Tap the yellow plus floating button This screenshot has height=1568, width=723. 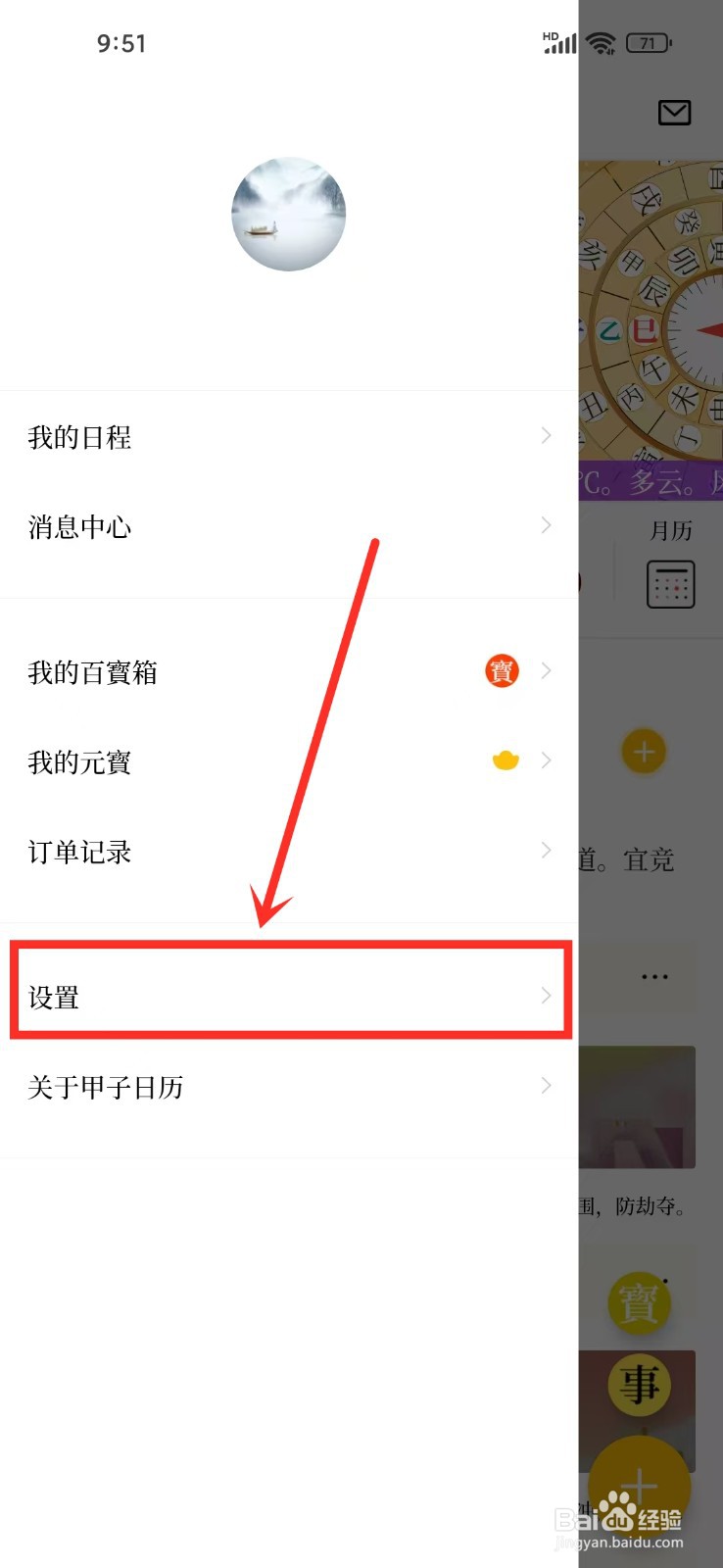point(639,1487)
